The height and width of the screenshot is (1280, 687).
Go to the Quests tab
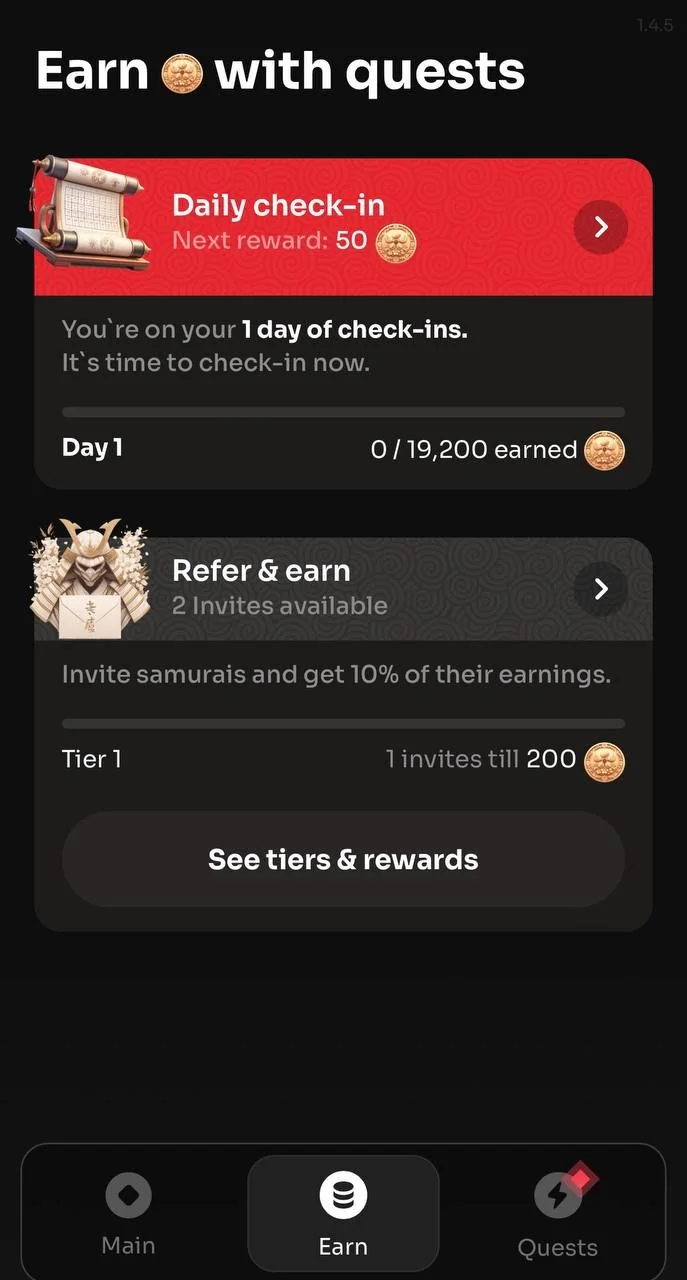pos(558,1215)
